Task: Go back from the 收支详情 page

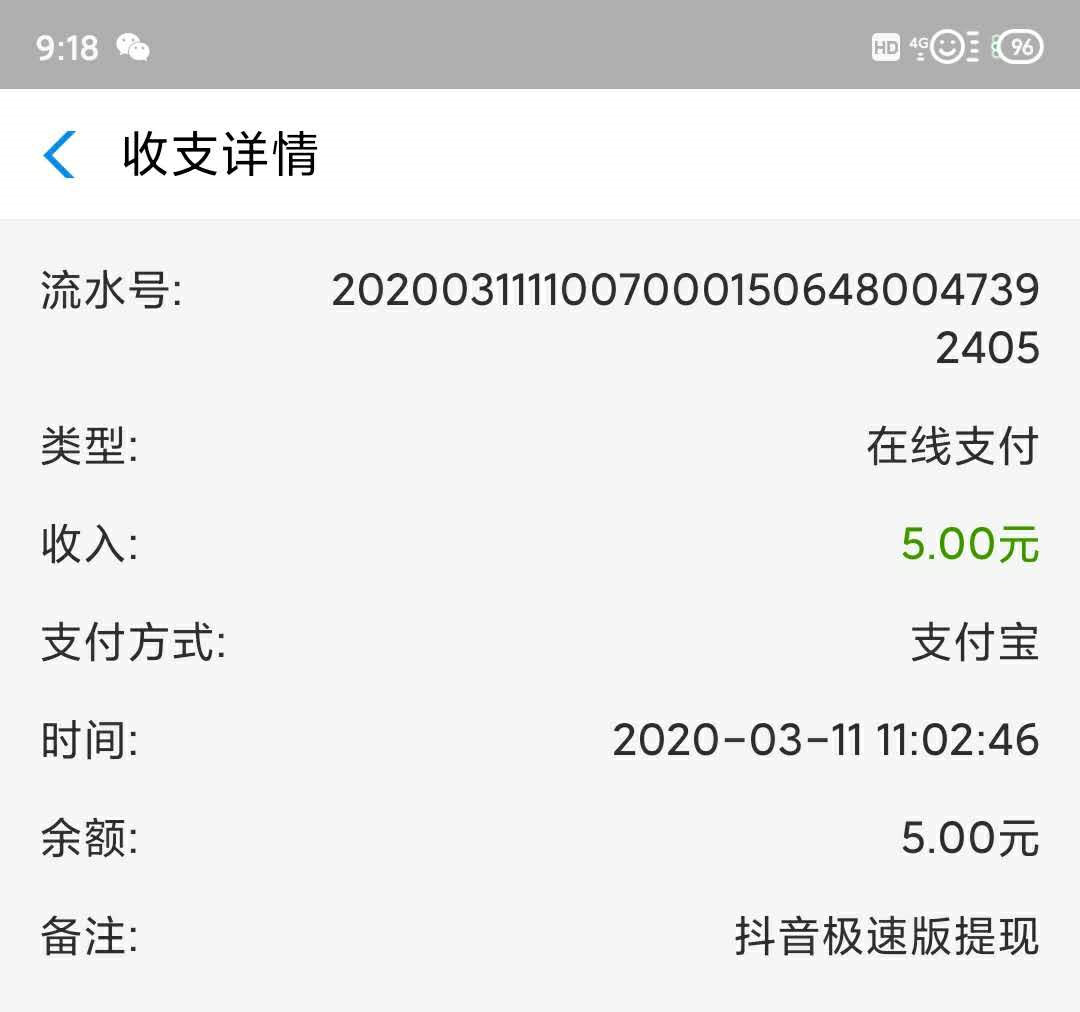Action: point(60,155)
